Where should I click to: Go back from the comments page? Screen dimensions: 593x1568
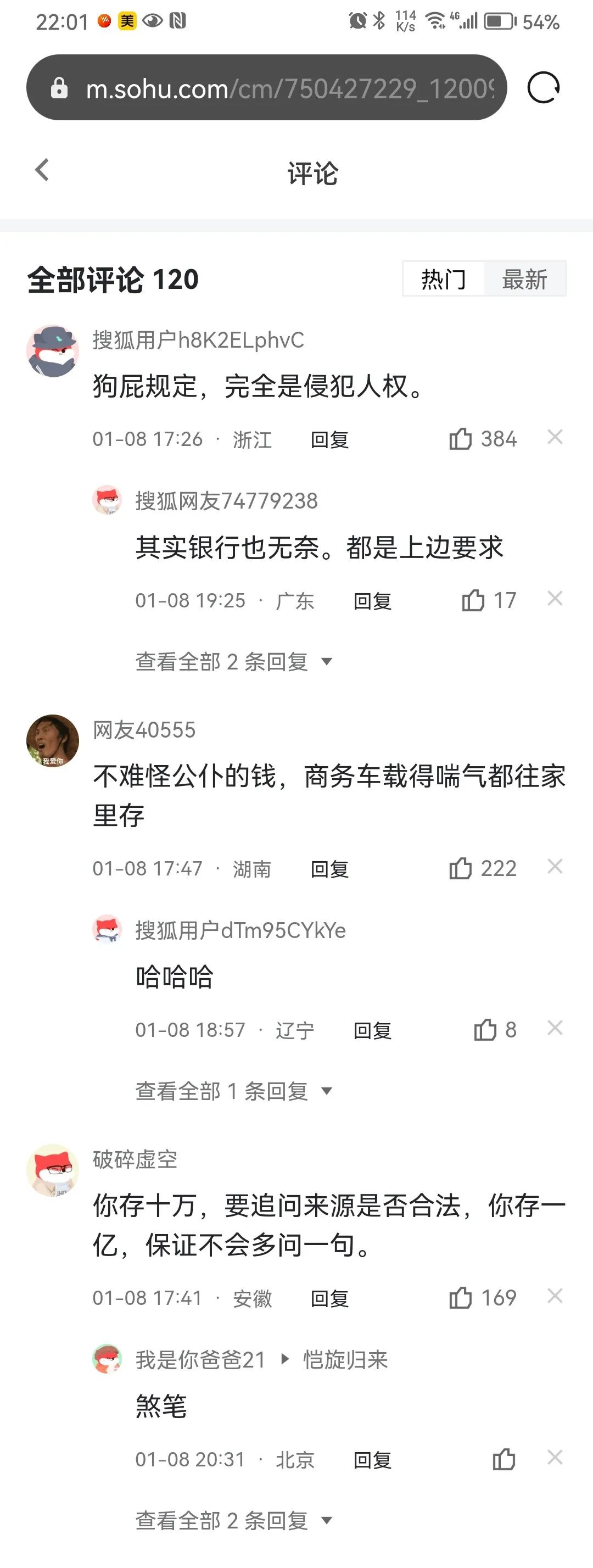[41, 170]
